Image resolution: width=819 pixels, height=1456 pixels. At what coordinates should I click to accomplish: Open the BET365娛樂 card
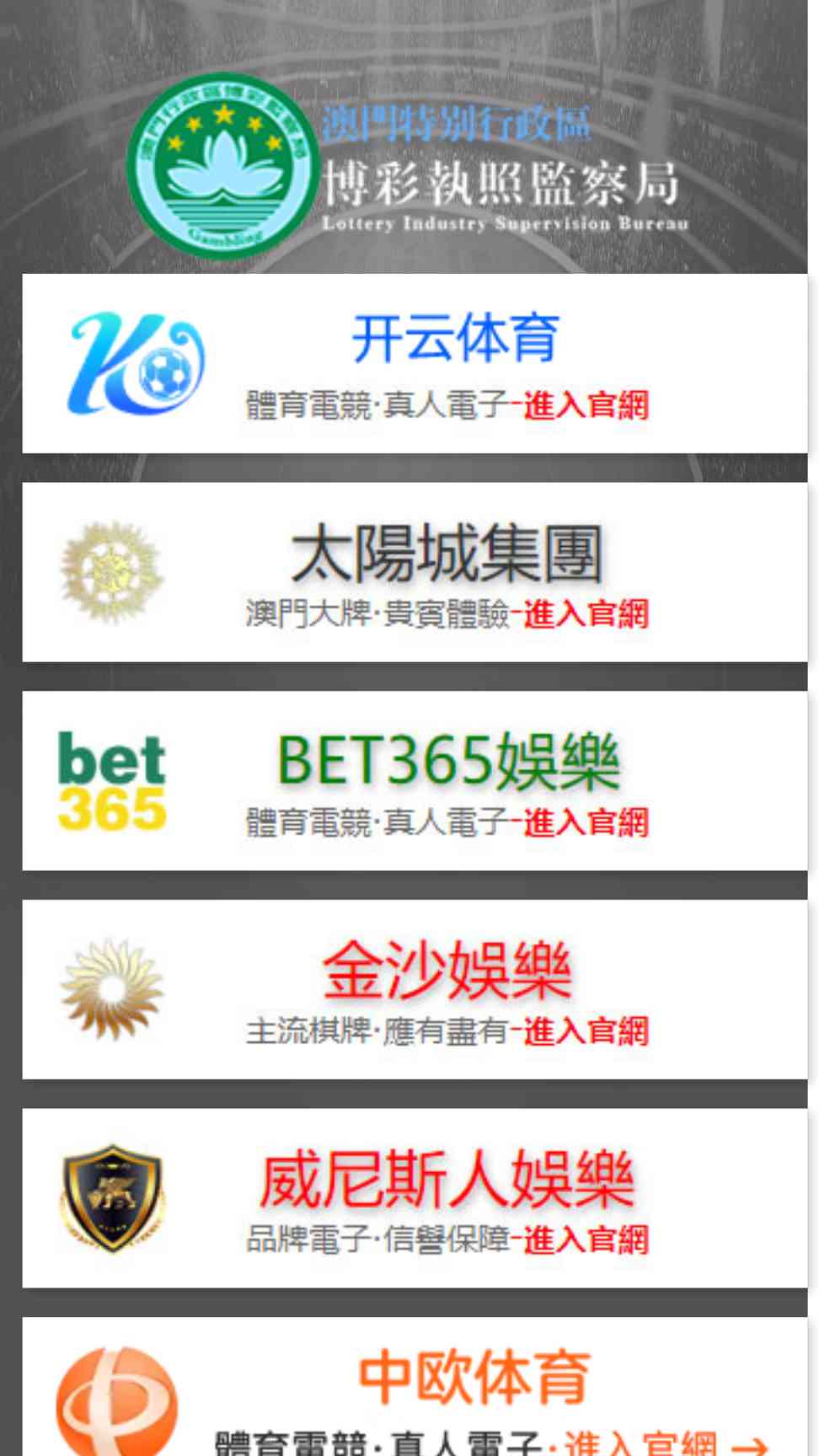coord(415,781)
